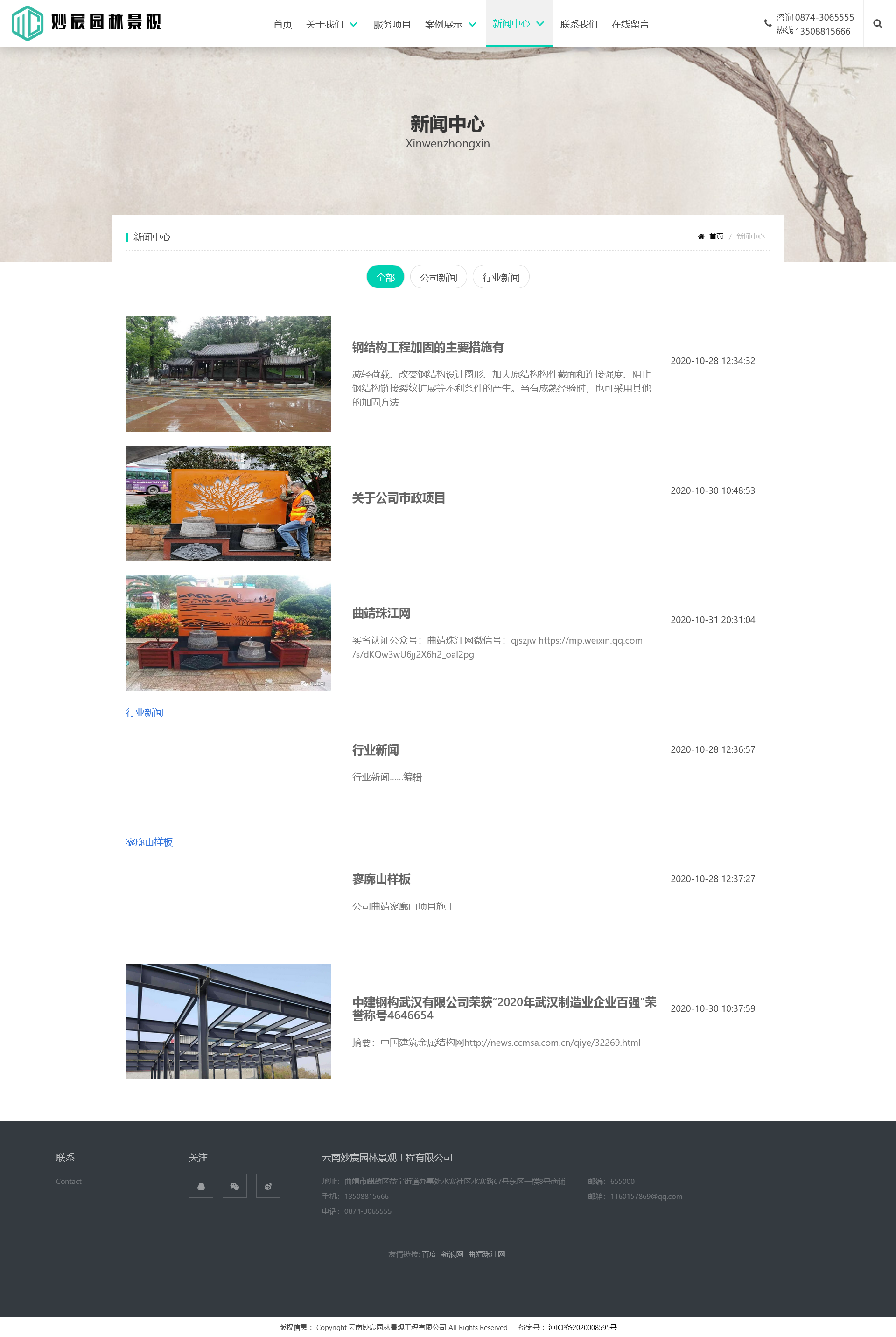This screenshot has width=896, height=1337.
Task: Open 服务项目 navigation page
Action: pos(392,24)
